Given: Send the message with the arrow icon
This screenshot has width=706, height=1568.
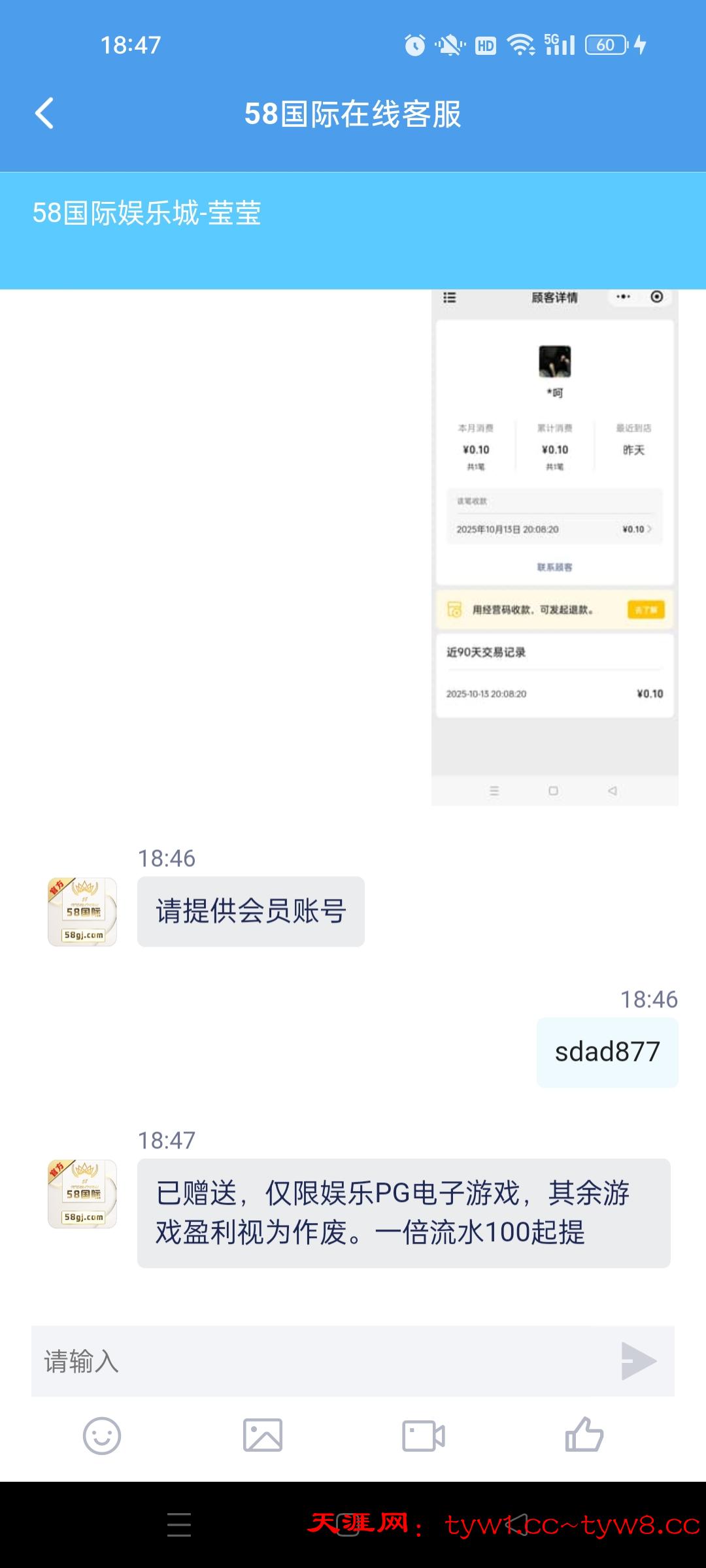Looking at the screenshot, I should 638,1362.
